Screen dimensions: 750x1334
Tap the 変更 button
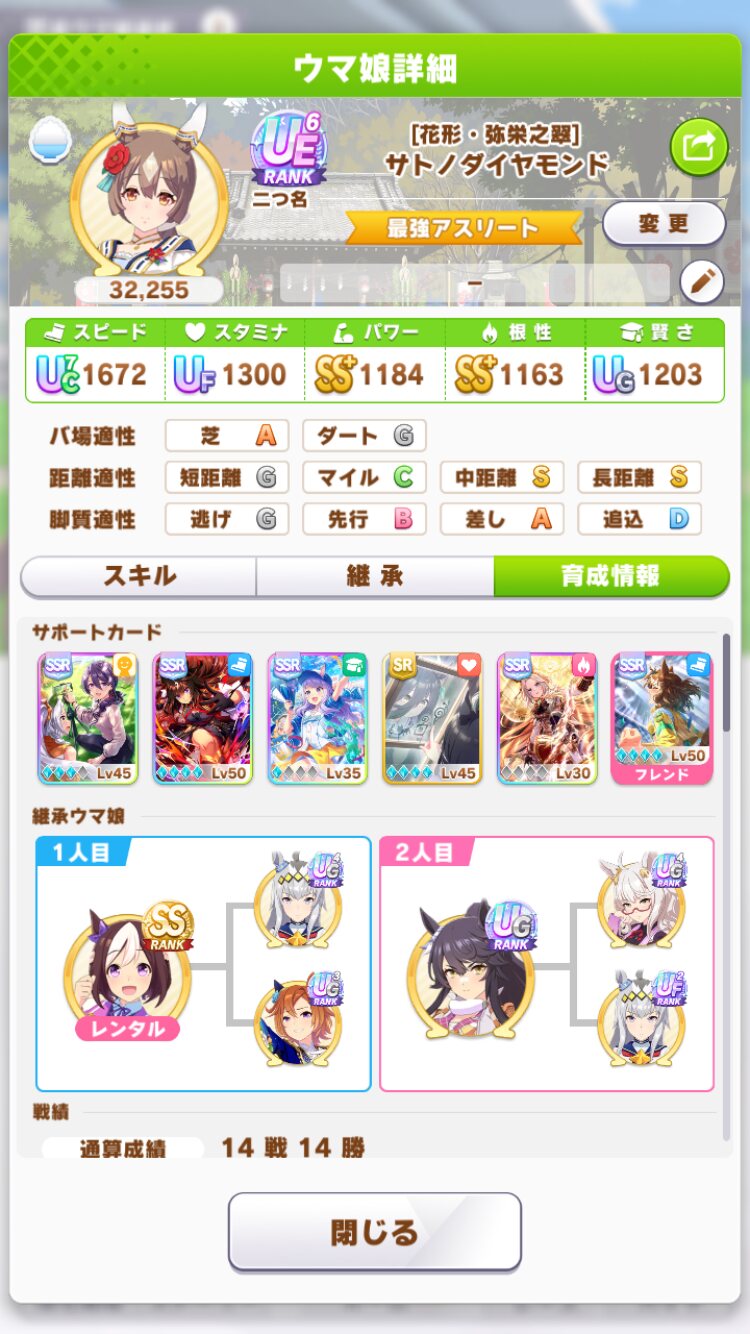pos(664,223)
